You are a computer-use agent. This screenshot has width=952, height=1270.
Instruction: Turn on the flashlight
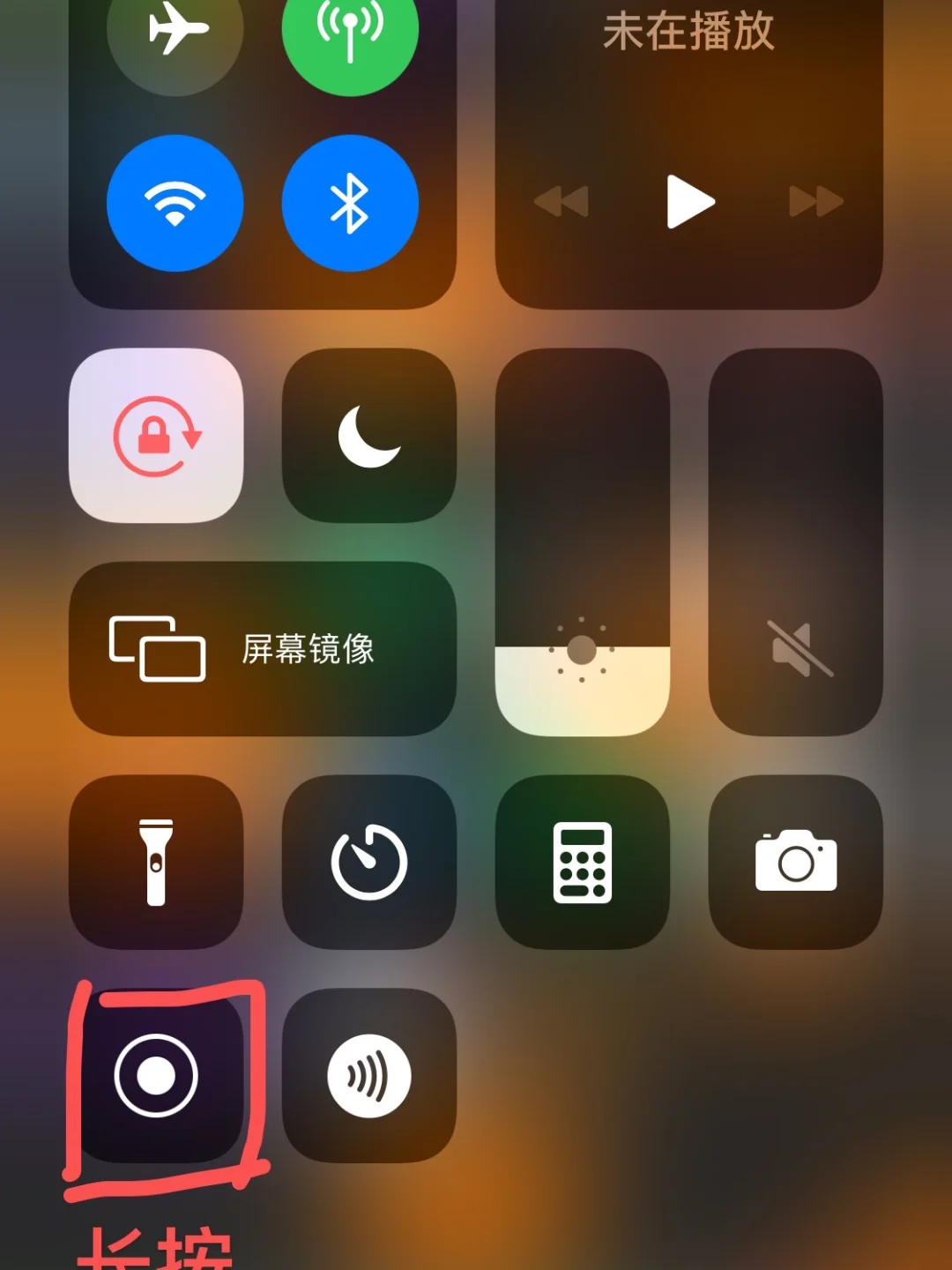point(156,863)
